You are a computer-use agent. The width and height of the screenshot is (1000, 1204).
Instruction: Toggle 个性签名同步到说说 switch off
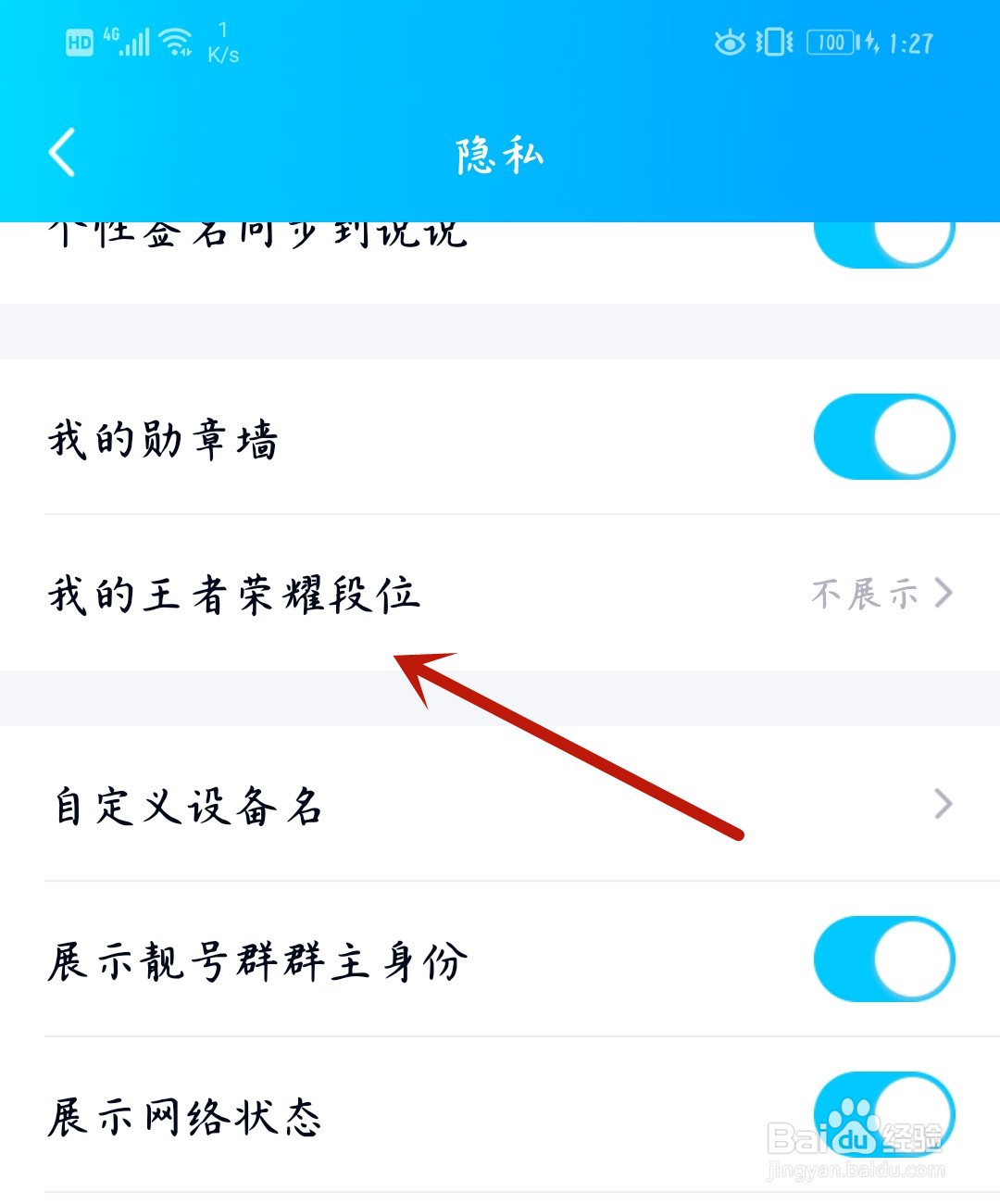click(x=884, y=240)
